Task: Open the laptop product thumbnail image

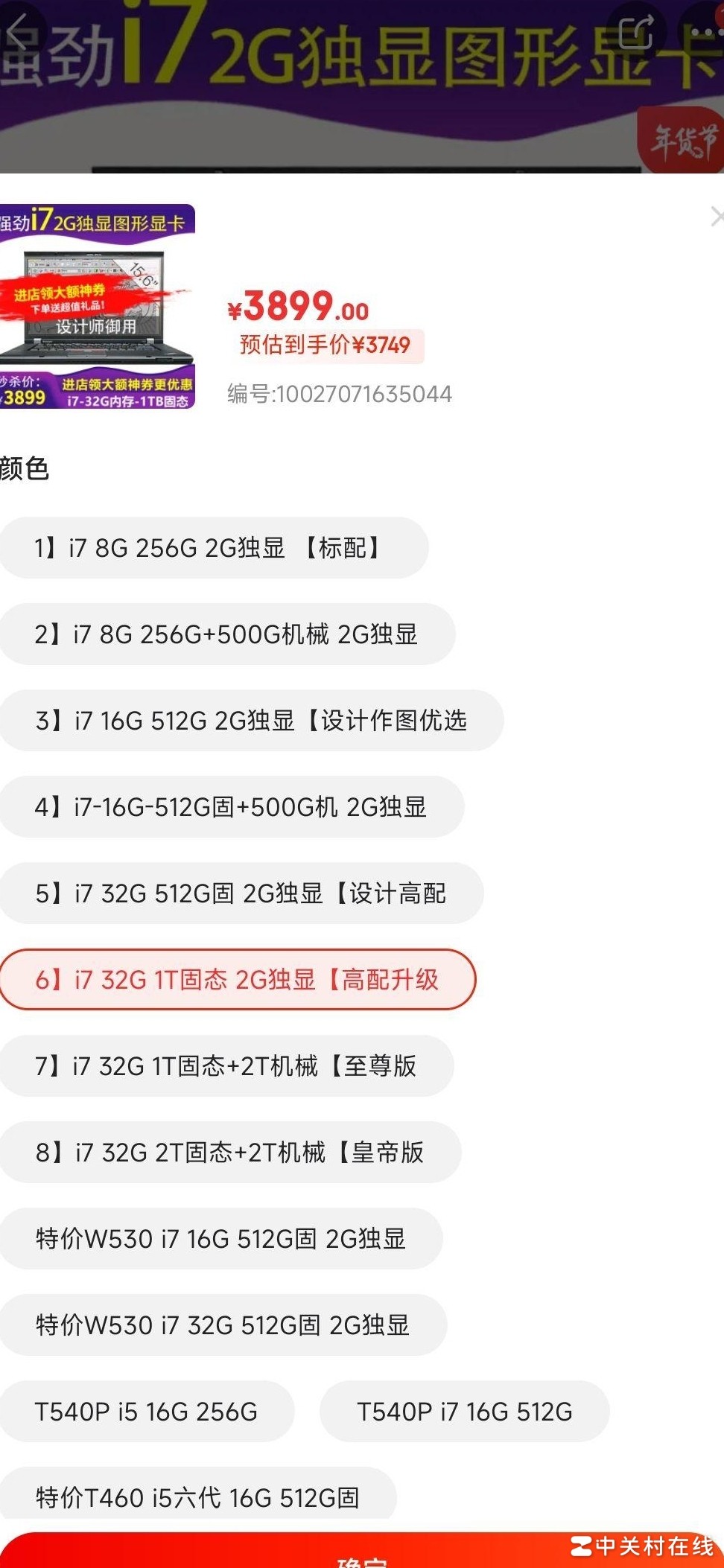Action: tap(96, 307)
